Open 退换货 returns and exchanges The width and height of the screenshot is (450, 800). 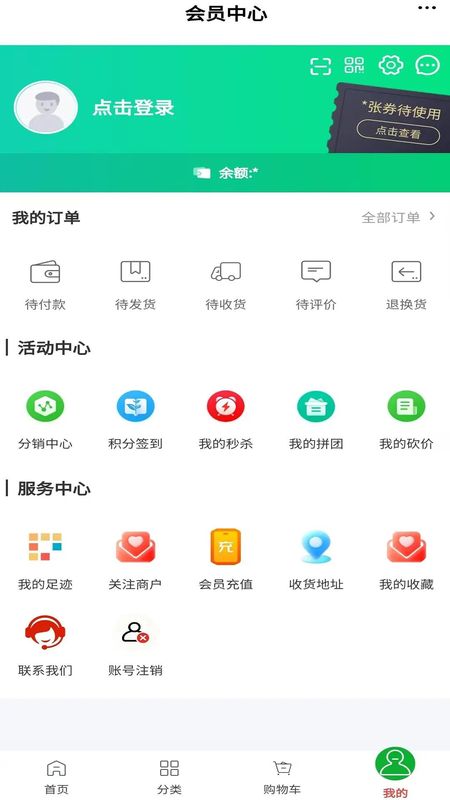pos(406,286)
